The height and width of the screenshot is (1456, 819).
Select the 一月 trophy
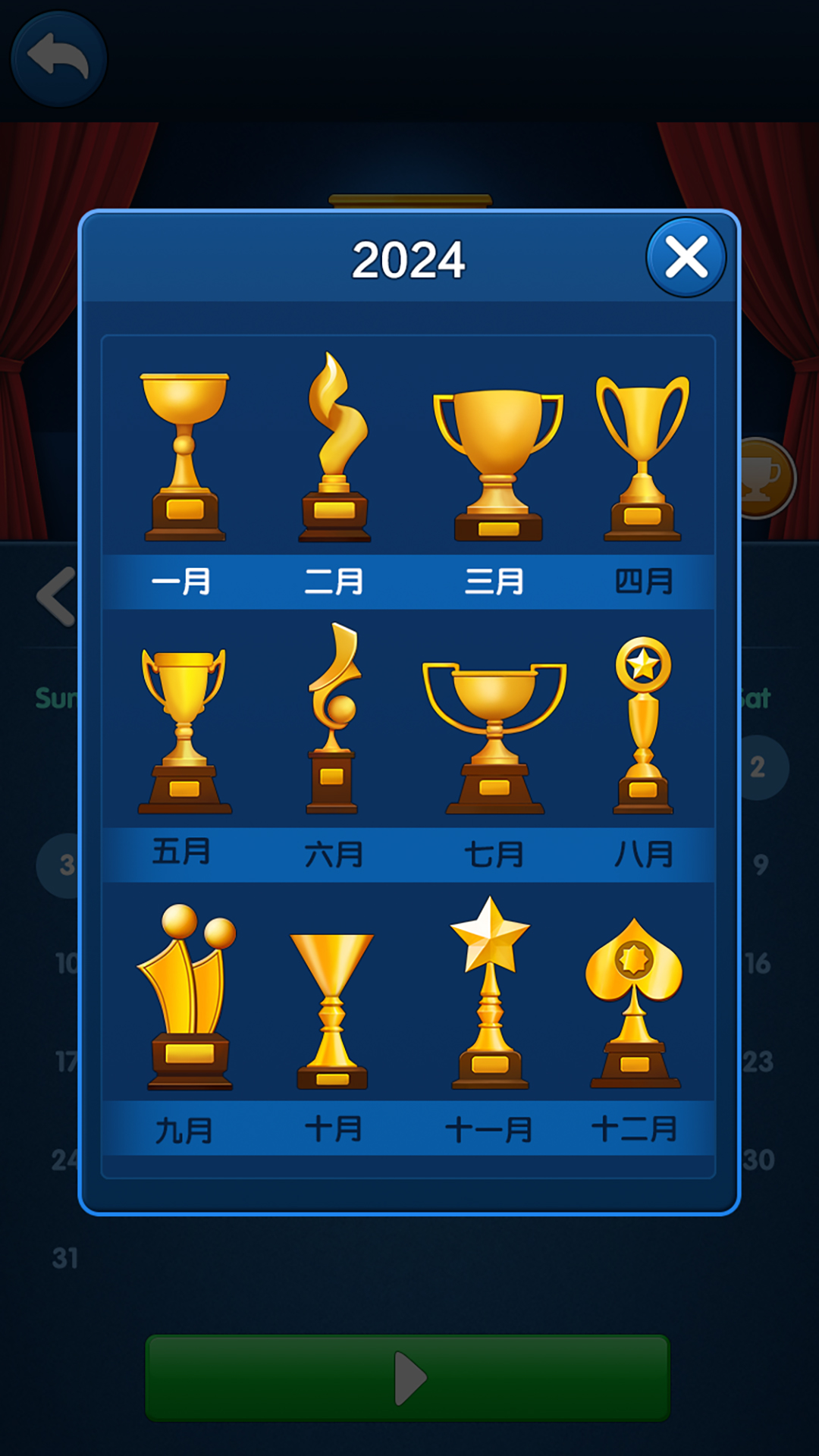point(184,457)
